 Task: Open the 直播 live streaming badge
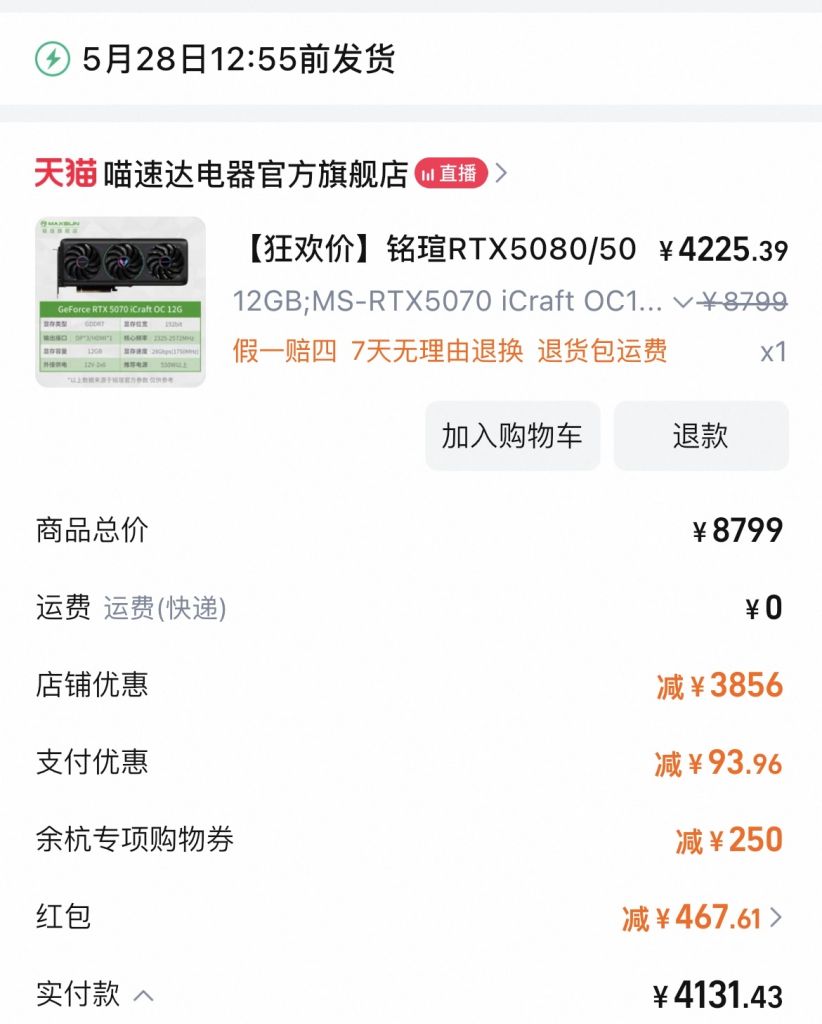tap(452, 172)
